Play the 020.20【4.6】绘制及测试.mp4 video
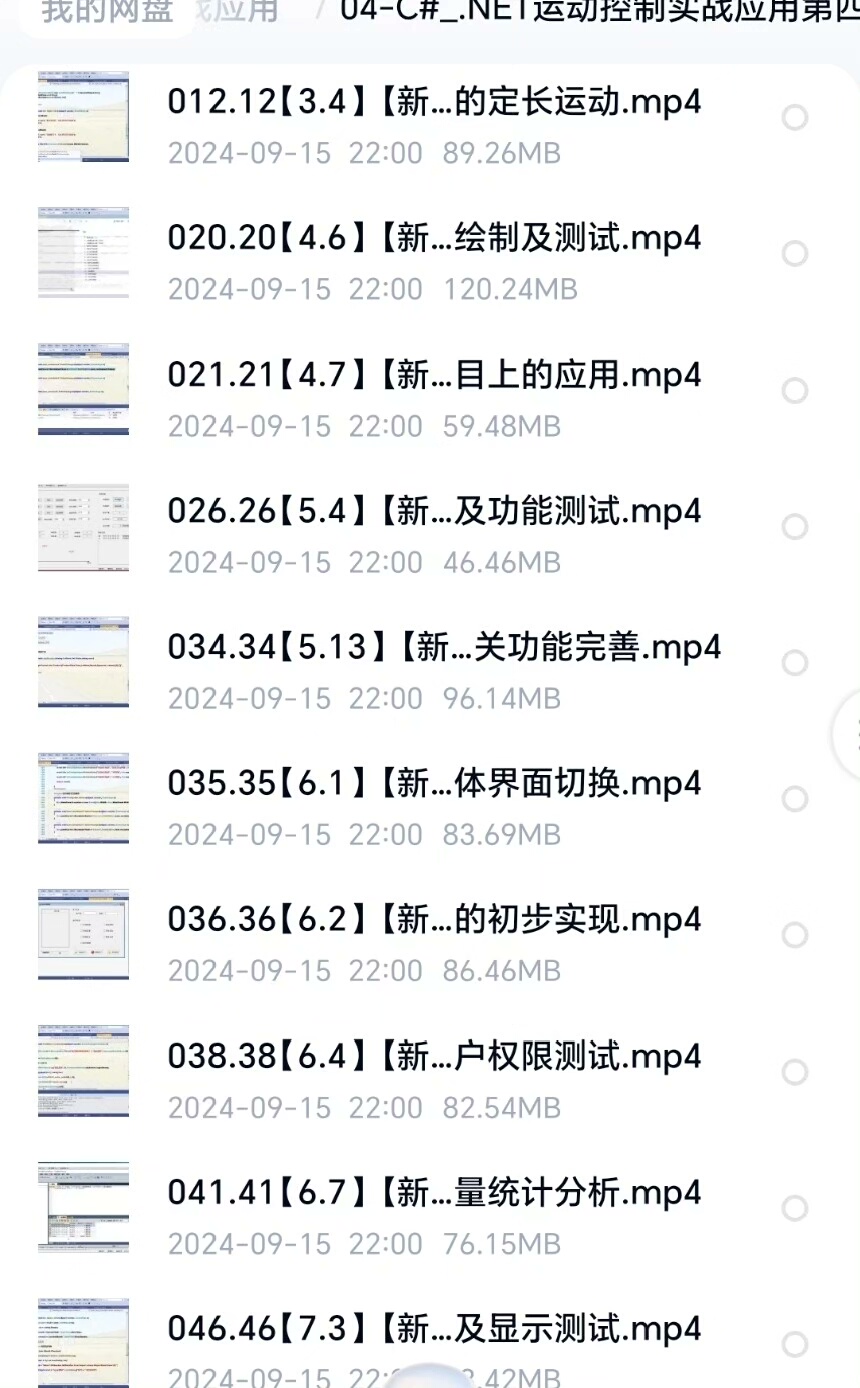 434,238
